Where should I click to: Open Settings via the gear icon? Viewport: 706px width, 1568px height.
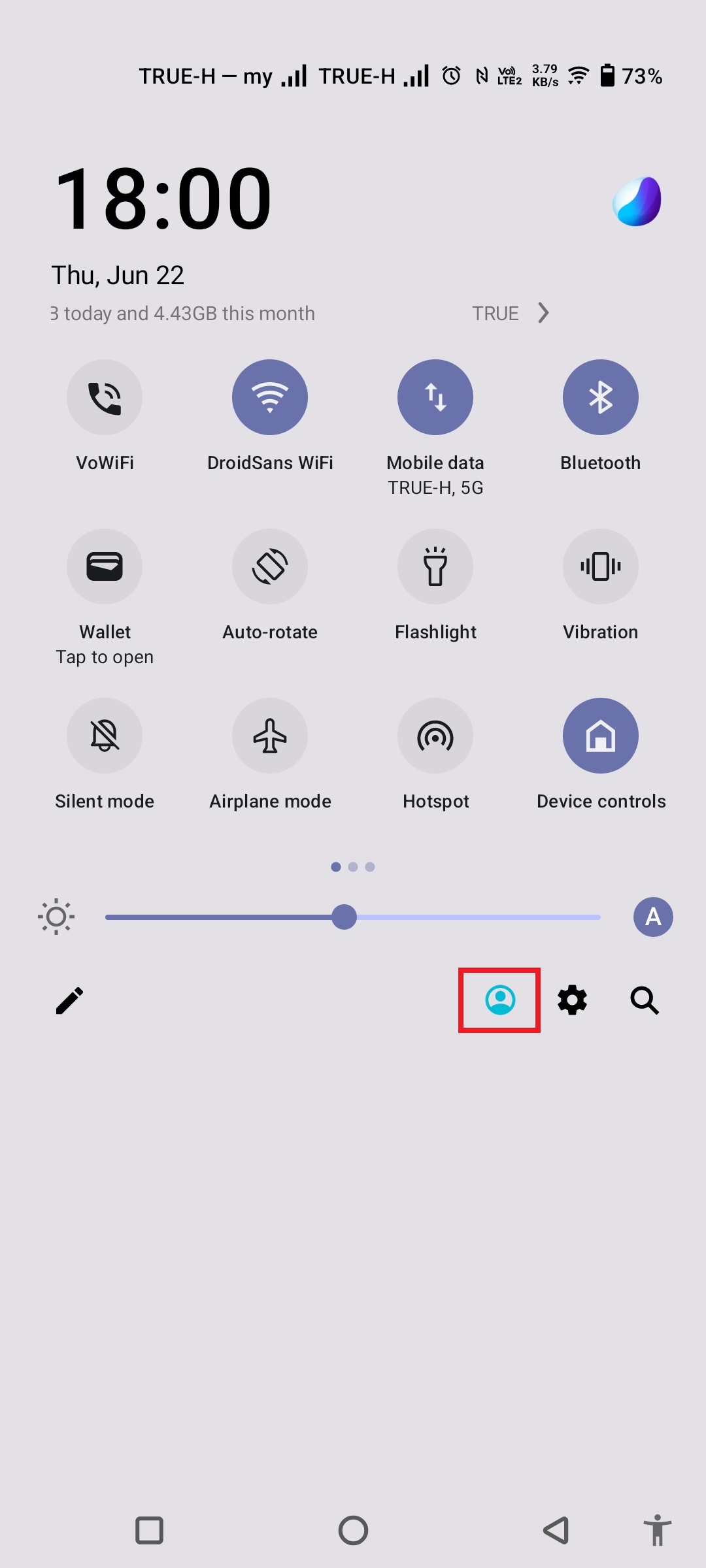point(572,1000)
